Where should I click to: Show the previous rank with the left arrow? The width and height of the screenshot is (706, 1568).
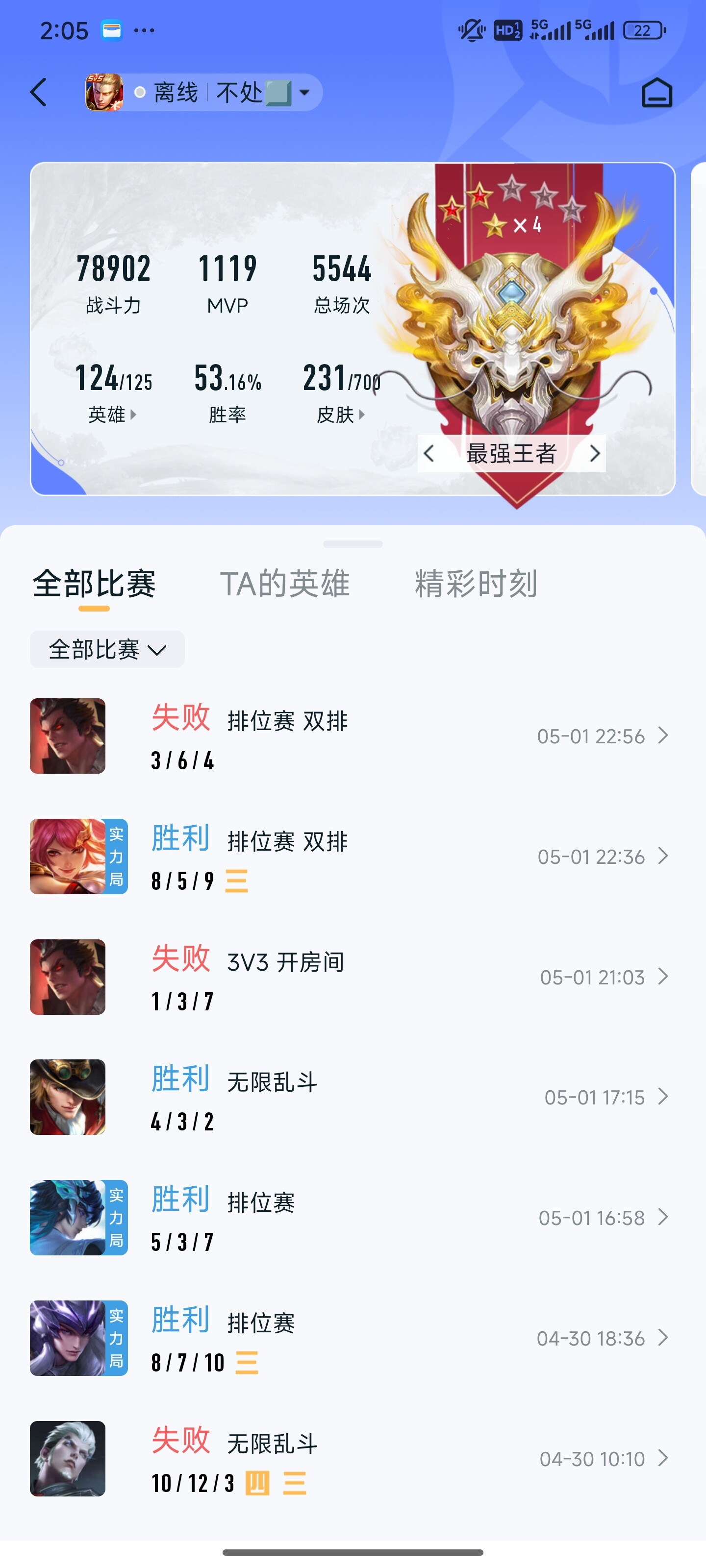click(429, 453)
